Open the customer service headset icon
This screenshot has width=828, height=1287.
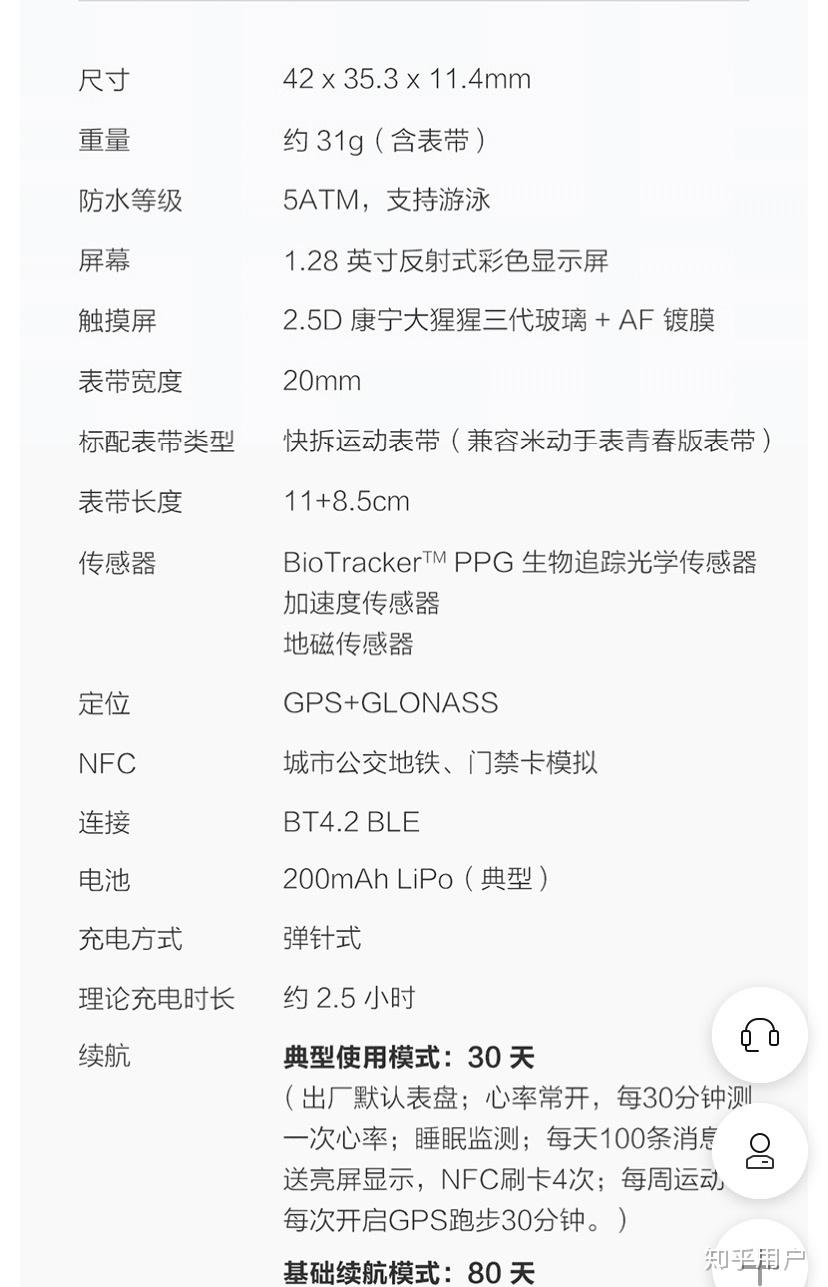click(759, 1035)
